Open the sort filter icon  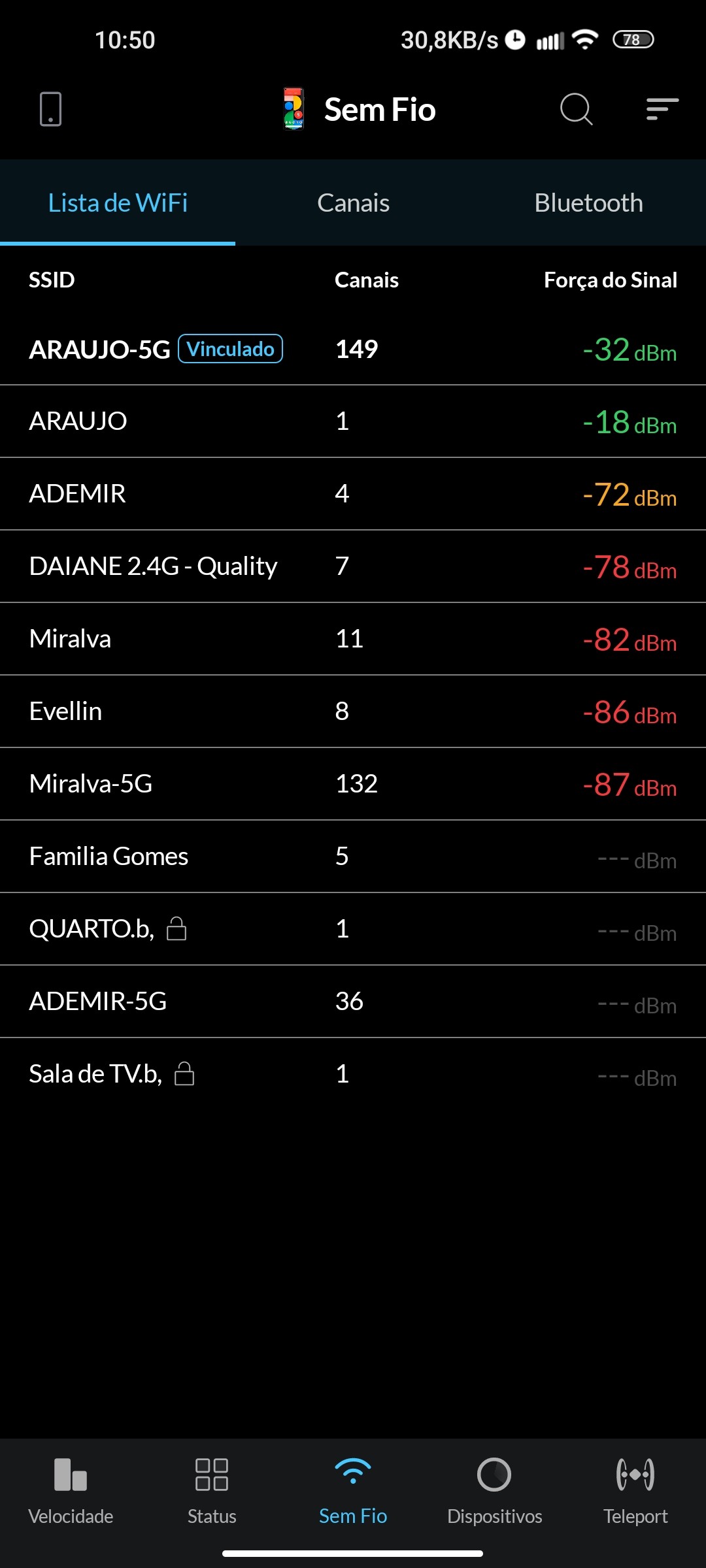point(662,109)
